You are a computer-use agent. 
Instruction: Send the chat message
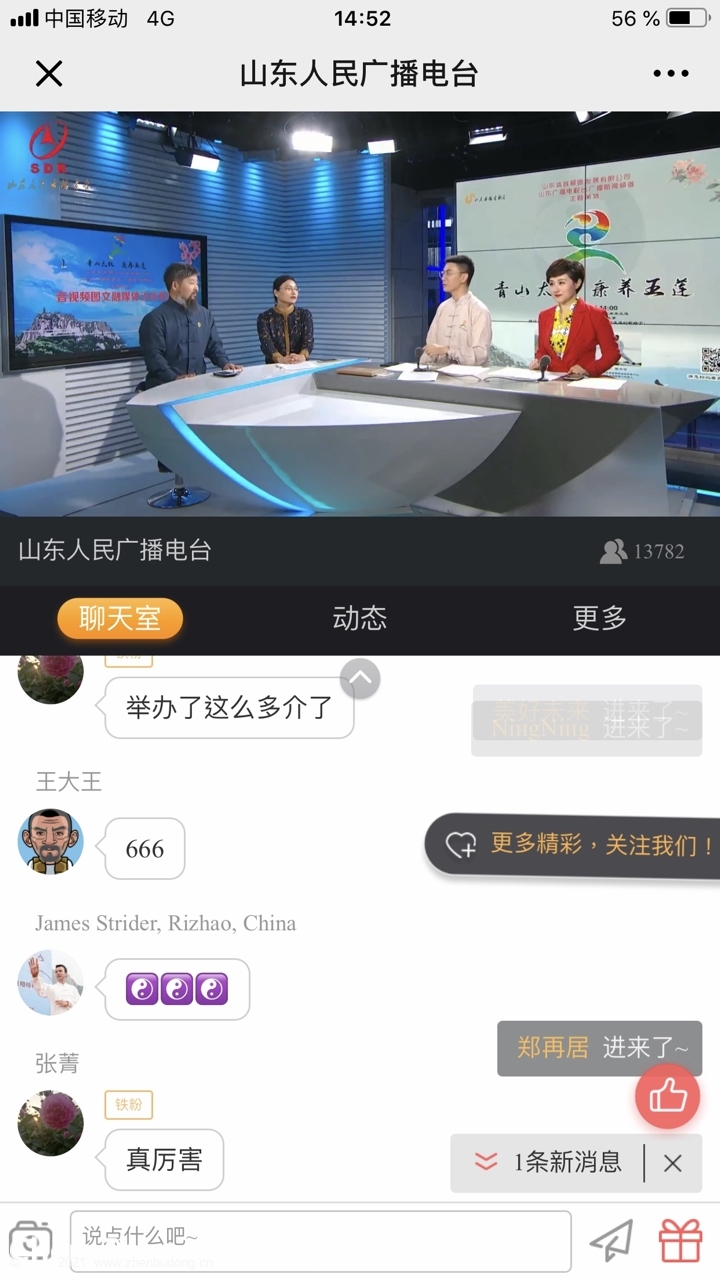click(611, 1240)
